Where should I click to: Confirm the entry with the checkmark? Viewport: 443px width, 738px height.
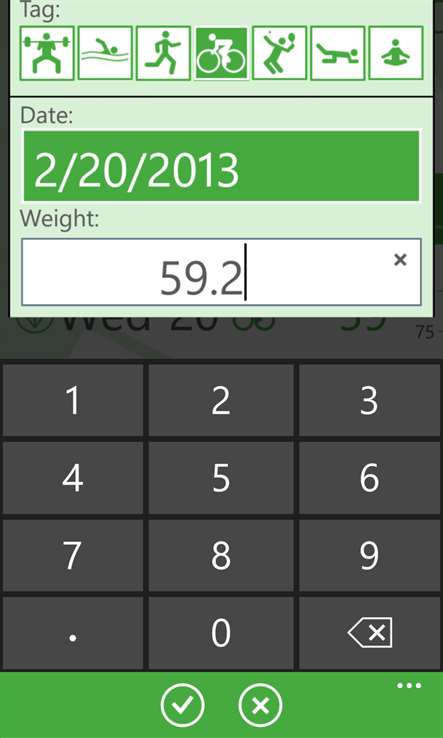point(183,706)
